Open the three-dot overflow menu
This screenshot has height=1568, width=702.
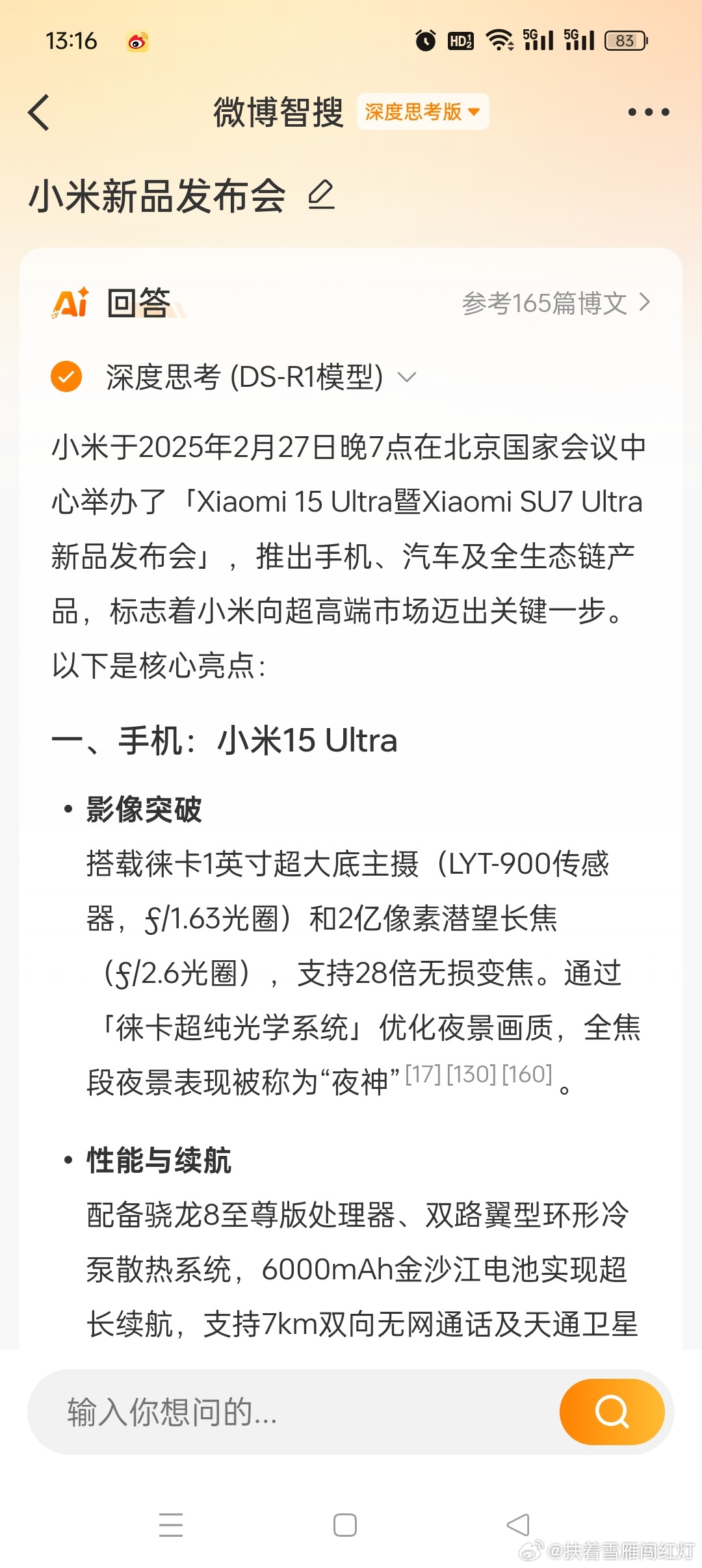648,112
